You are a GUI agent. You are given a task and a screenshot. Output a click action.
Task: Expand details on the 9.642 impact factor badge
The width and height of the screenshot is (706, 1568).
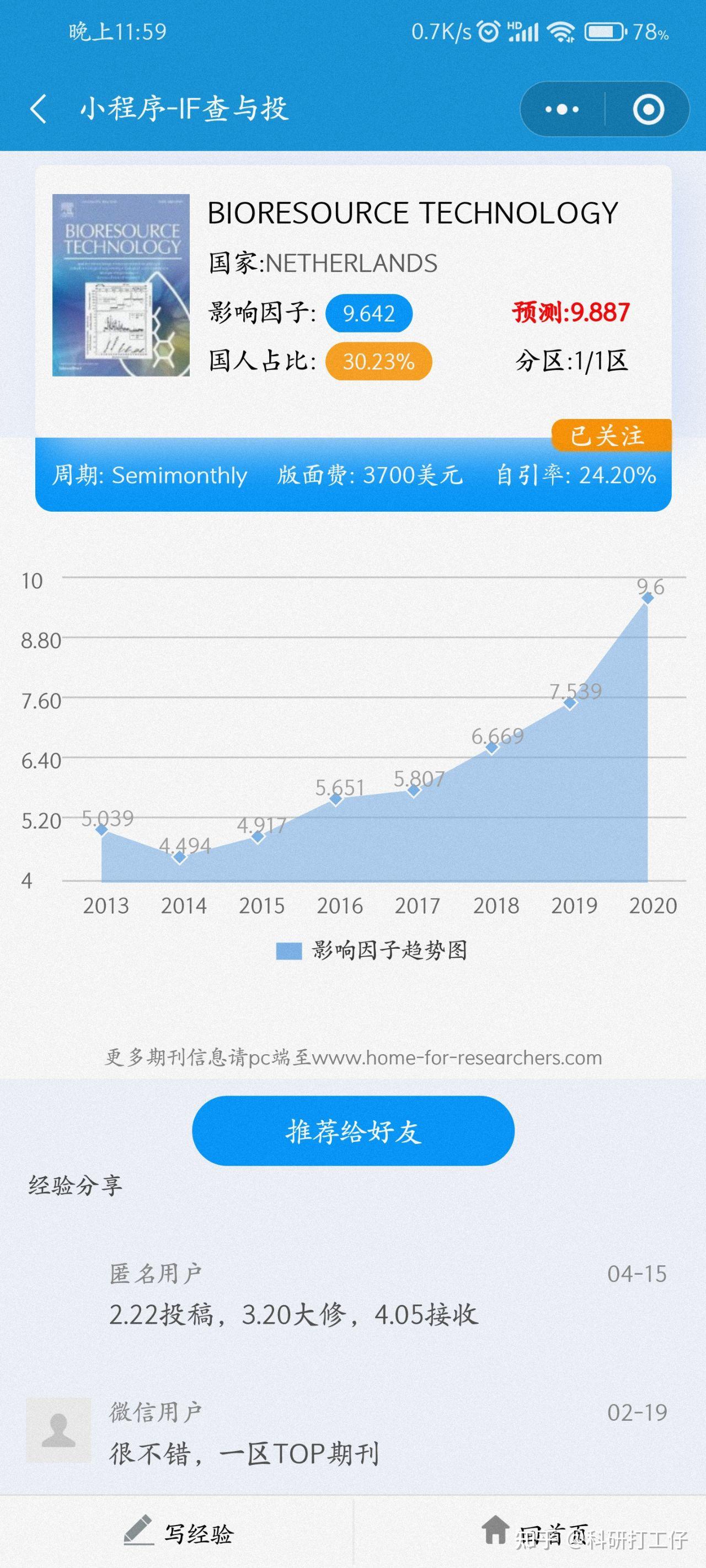coord(368,313)
